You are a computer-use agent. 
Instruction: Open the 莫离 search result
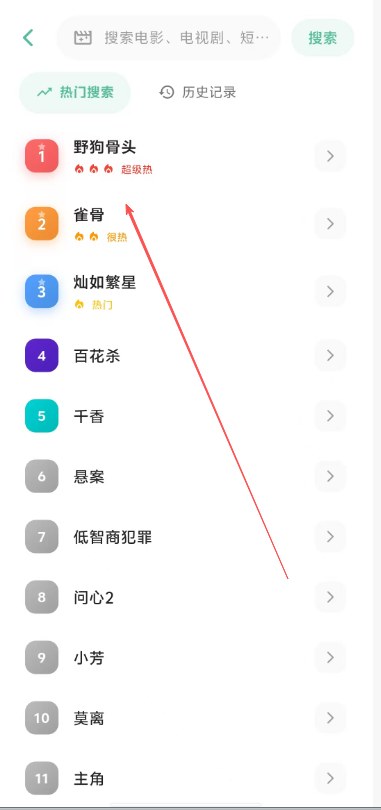186,718
